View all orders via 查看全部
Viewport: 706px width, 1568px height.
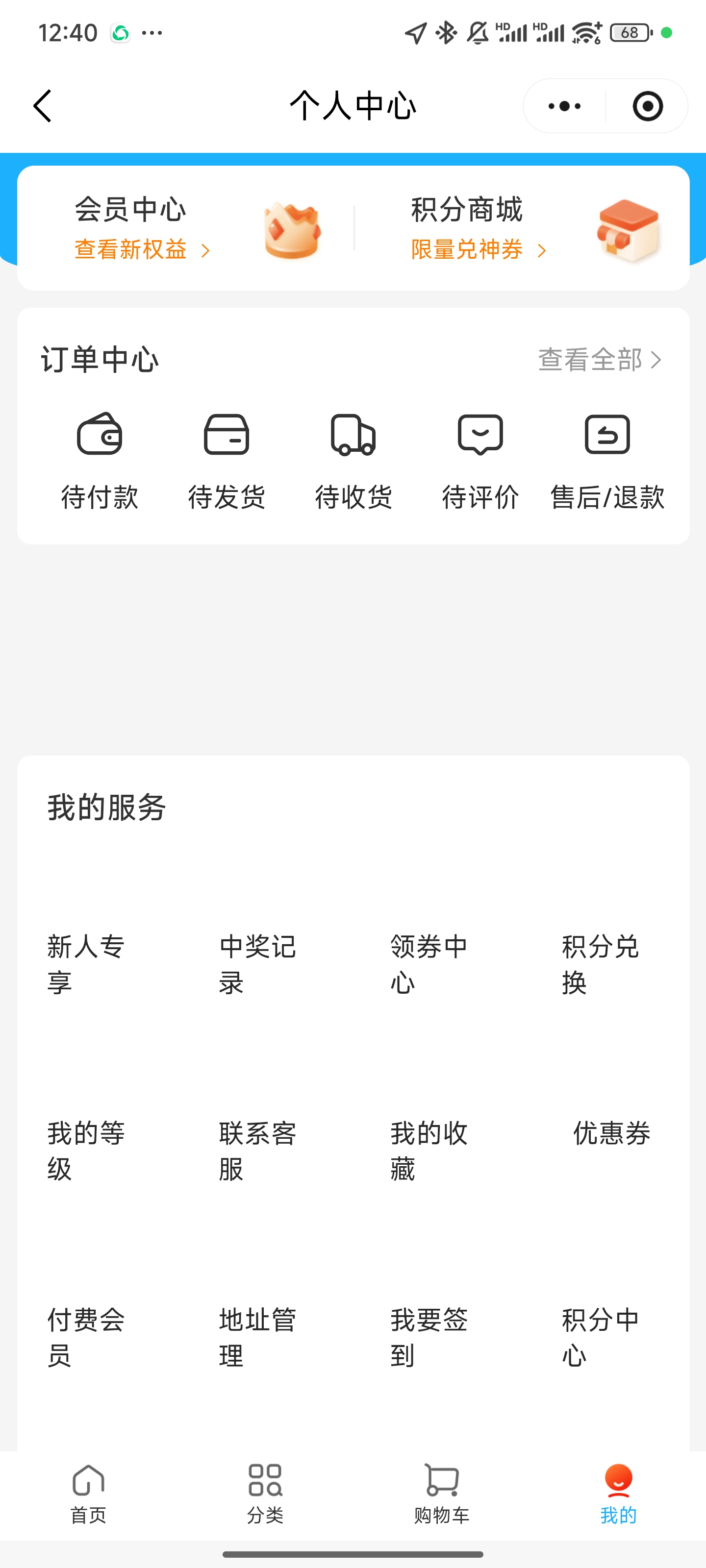[x=600, y=360]
